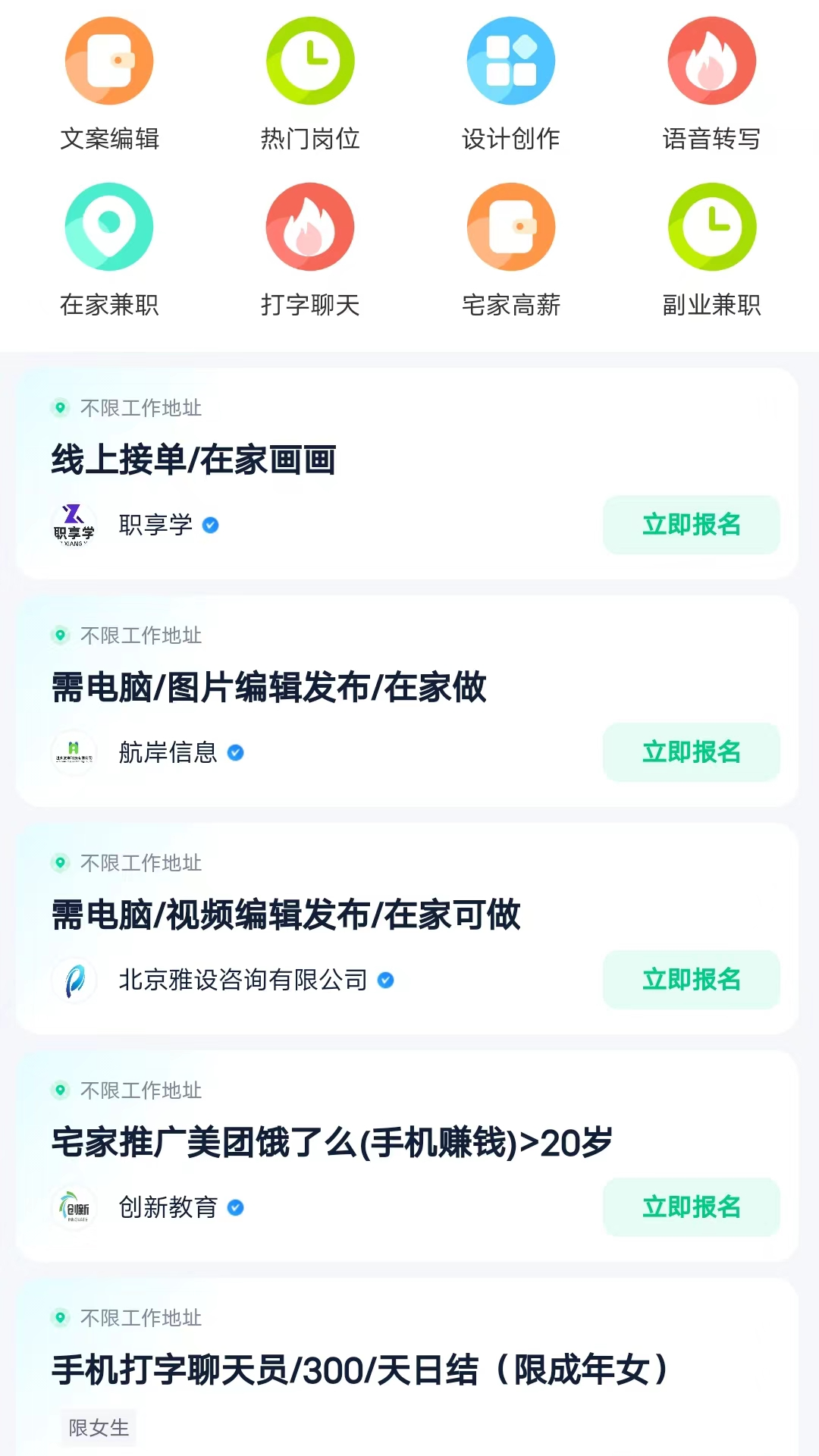Register for the 创新教育 job
819x1456 pixels.
click(691, 1207)
